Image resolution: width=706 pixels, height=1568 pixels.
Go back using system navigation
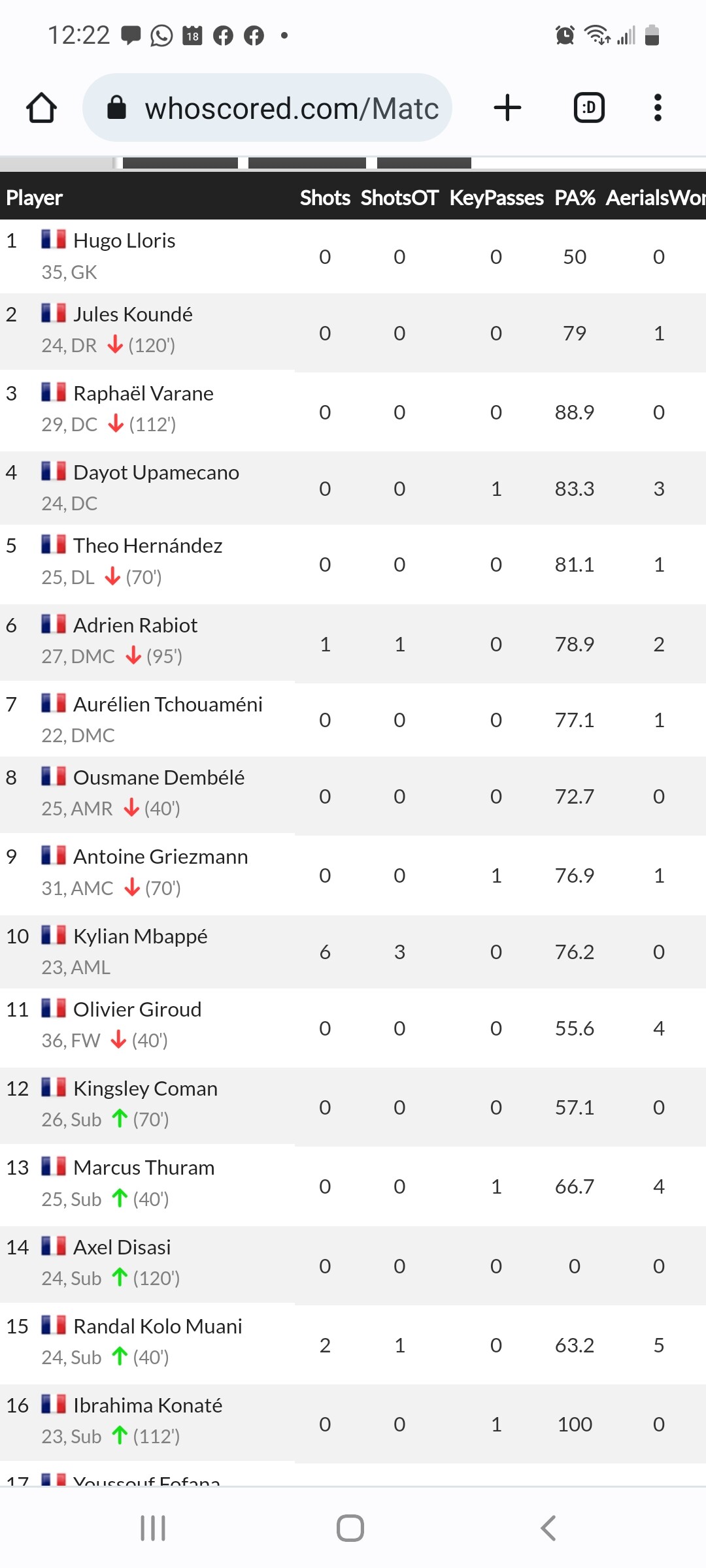coord(548,1528)
